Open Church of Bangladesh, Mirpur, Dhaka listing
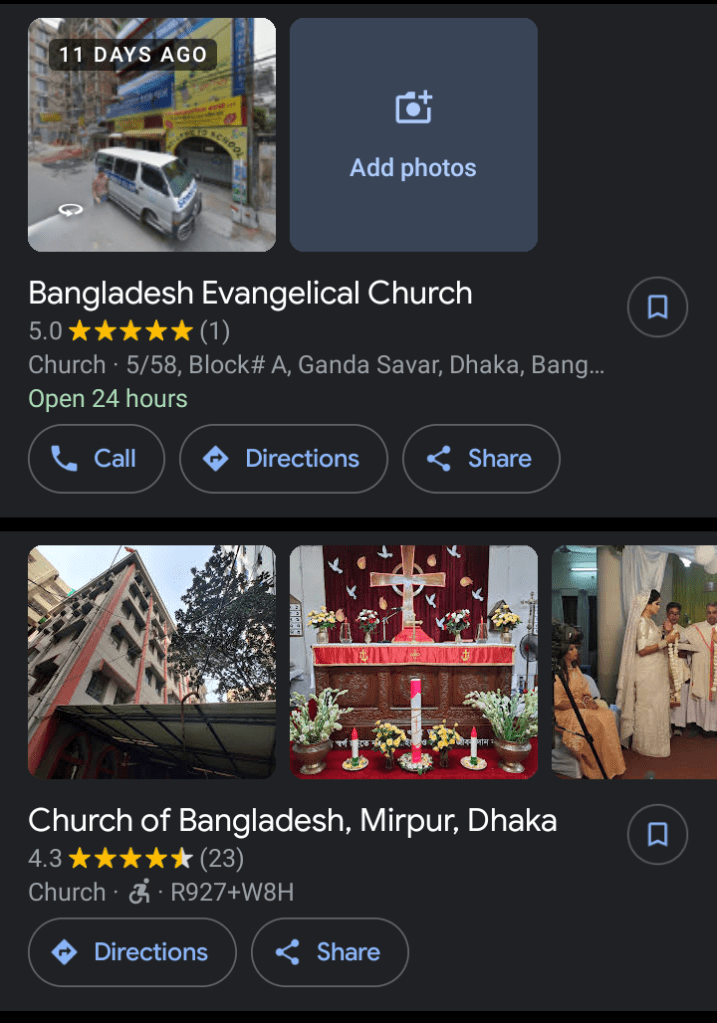 click(x=292, y=821)
